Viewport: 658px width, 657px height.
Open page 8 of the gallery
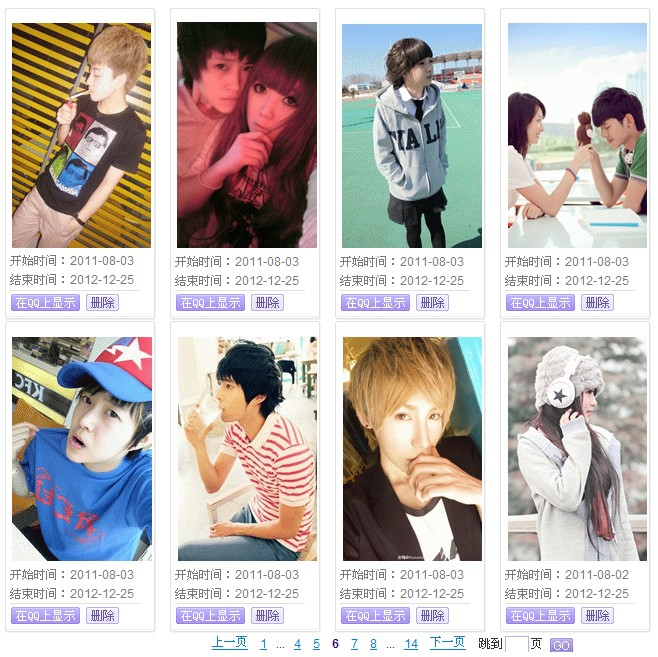coord(373,644)
